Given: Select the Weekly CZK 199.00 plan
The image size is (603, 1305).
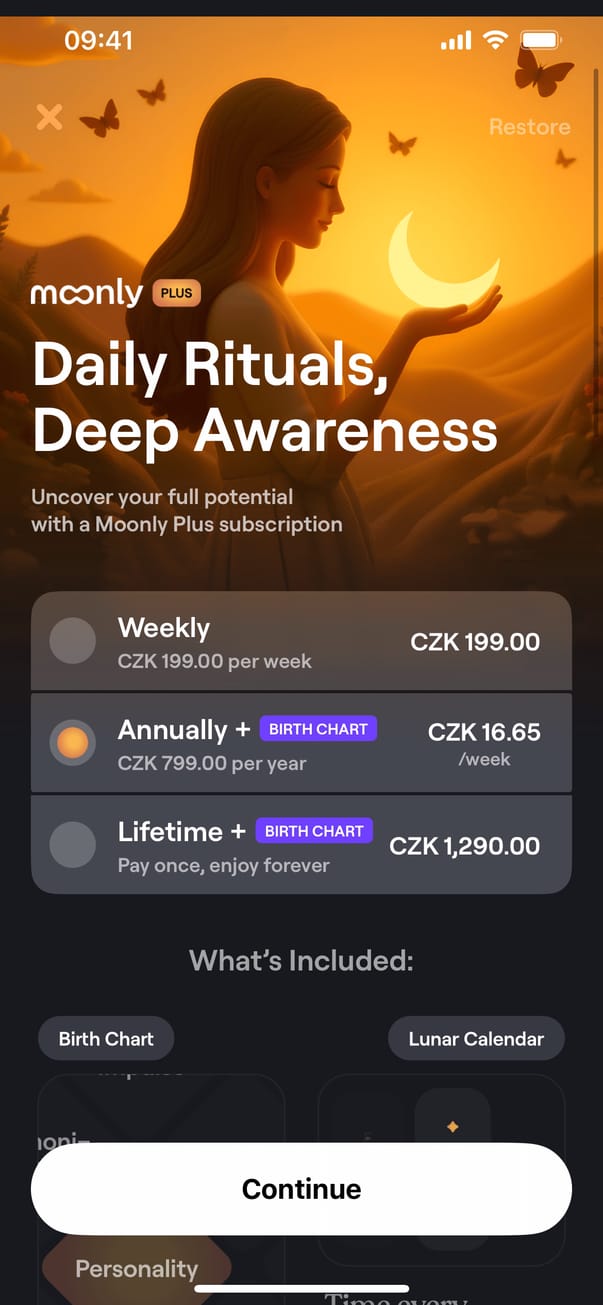Looking at the screenshot, I should pos(301,641).
